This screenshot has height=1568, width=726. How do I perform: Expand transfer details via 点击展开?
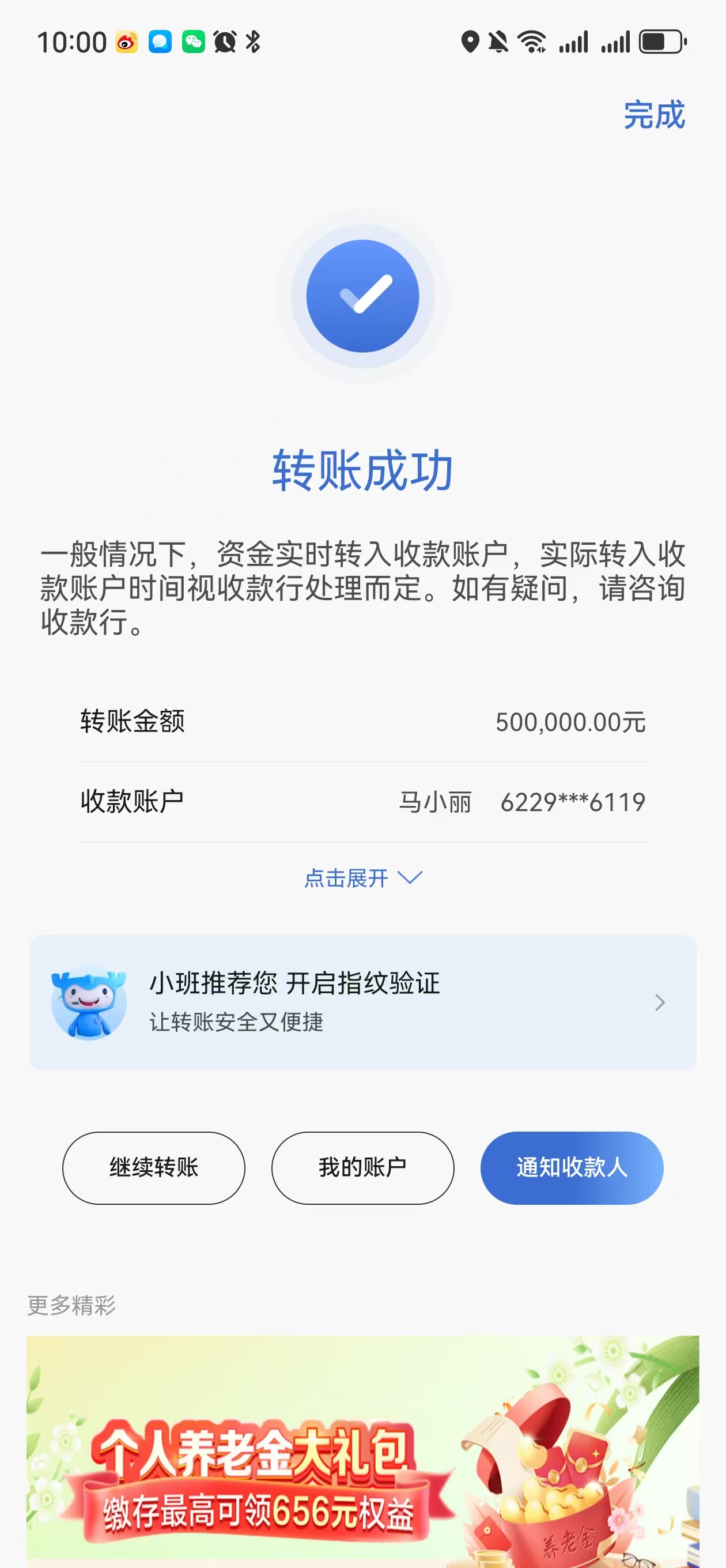coord(362,879)
